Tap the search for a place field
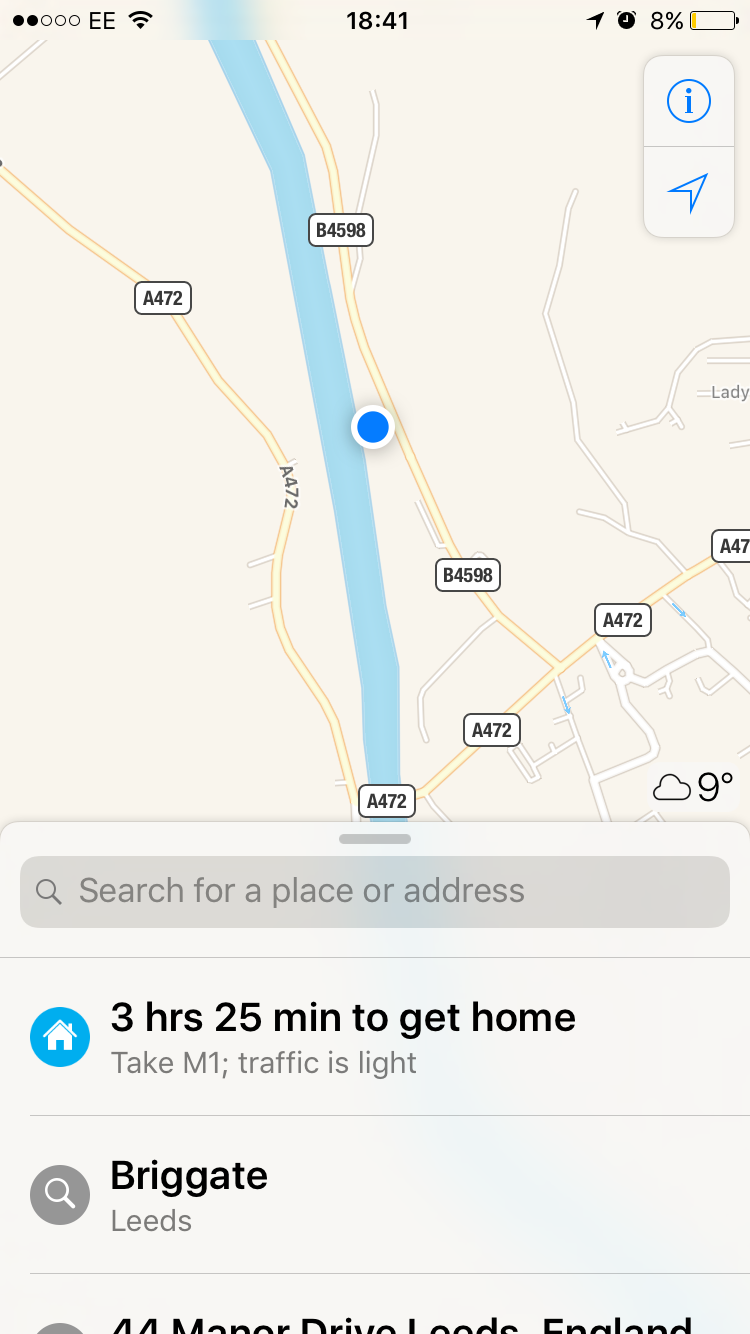 click(x=375, y=891)
